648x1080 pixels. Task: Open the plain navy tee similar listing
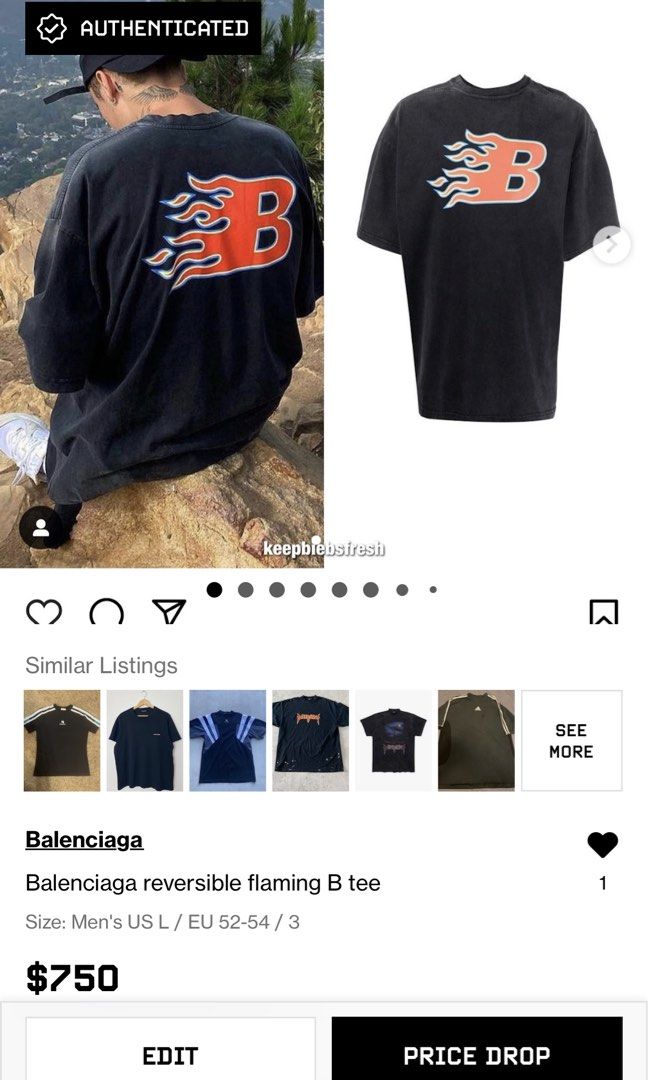[x=145, y=740]
